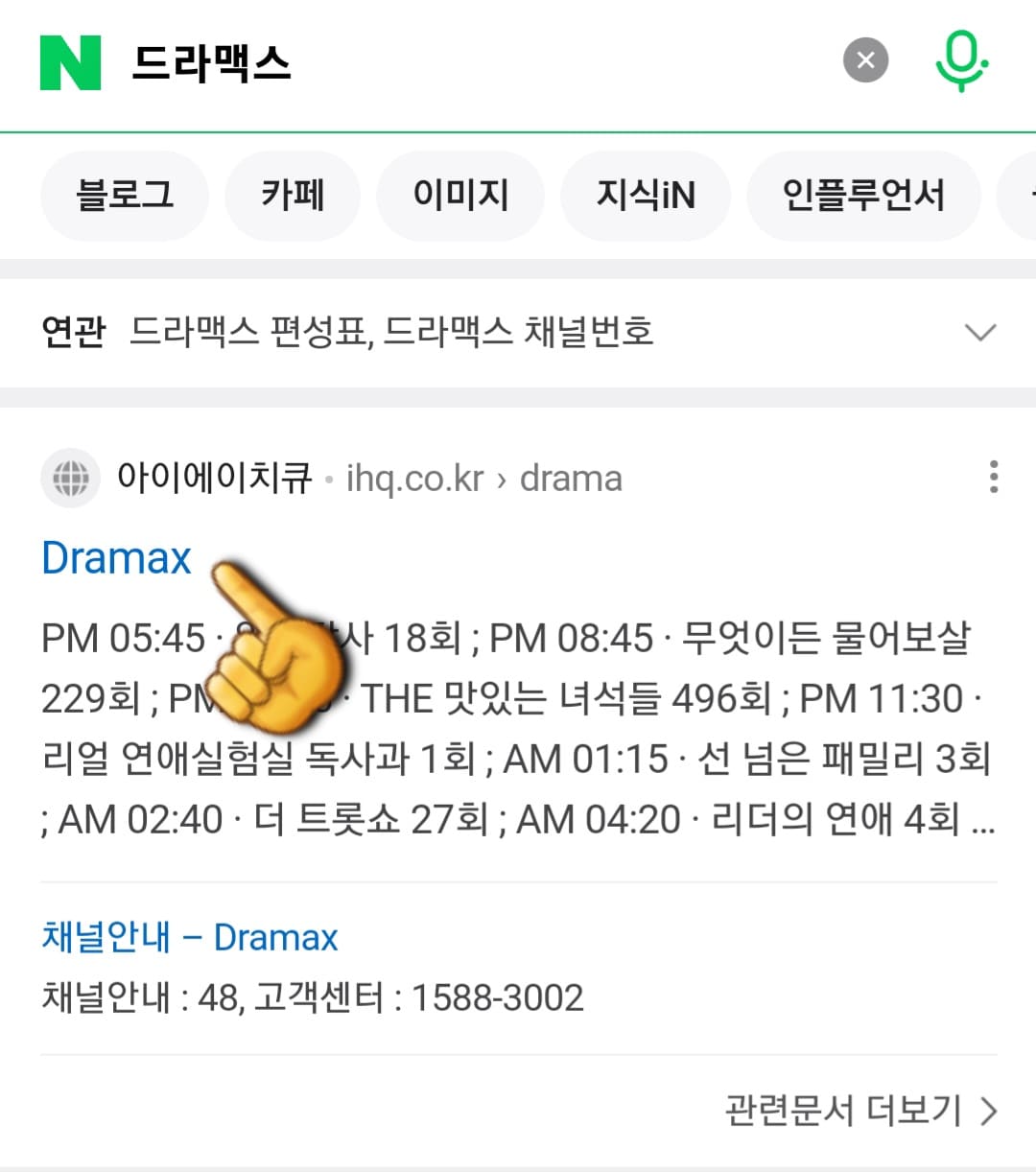Screen dimensions: 1036x1172
Task: Click the globe icon beside 아이에이치큐
Action: (70, 478)
